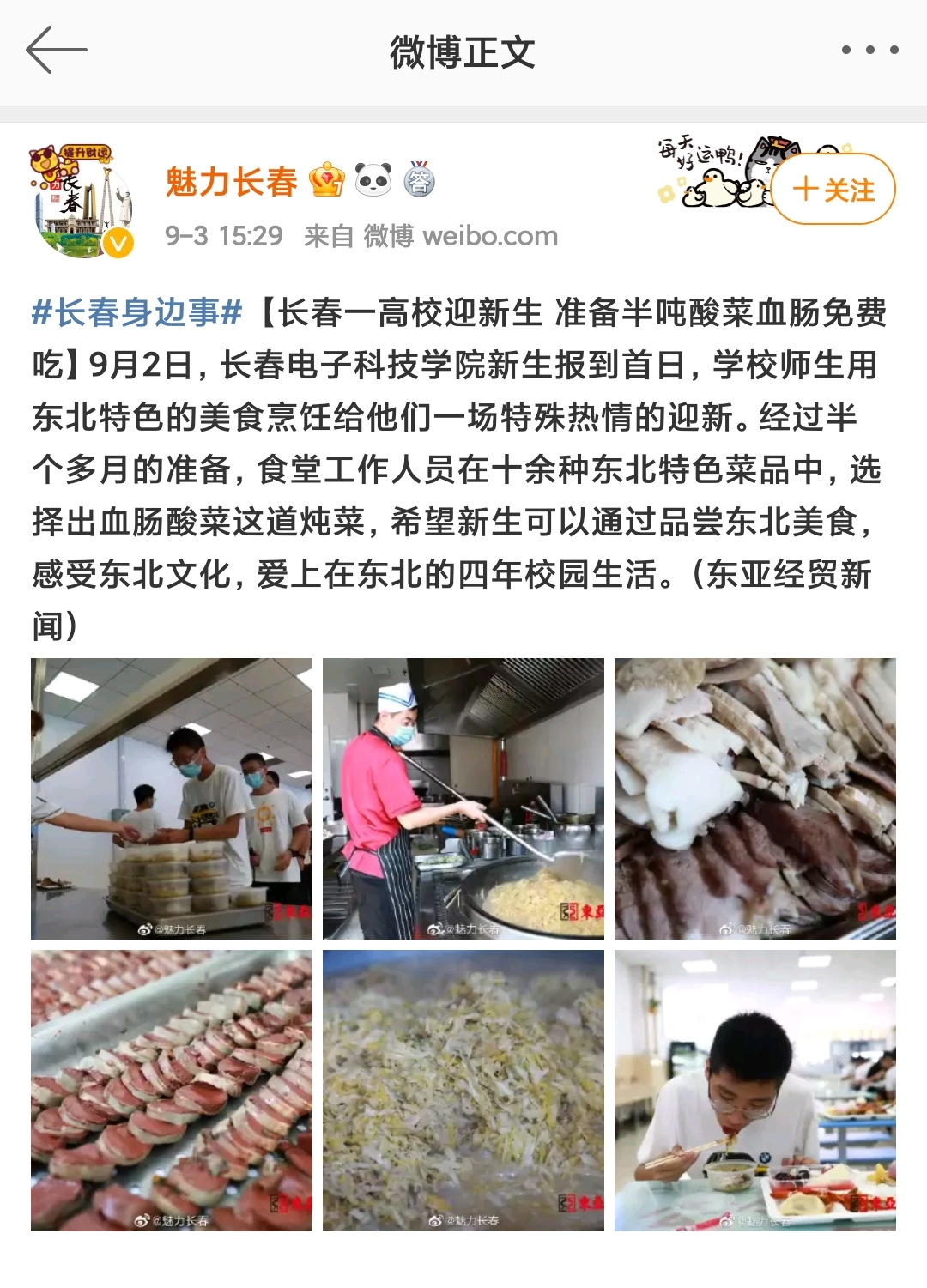
Task: Open the #长春身边事# hashtag topic
Action: tap(137, 312)
